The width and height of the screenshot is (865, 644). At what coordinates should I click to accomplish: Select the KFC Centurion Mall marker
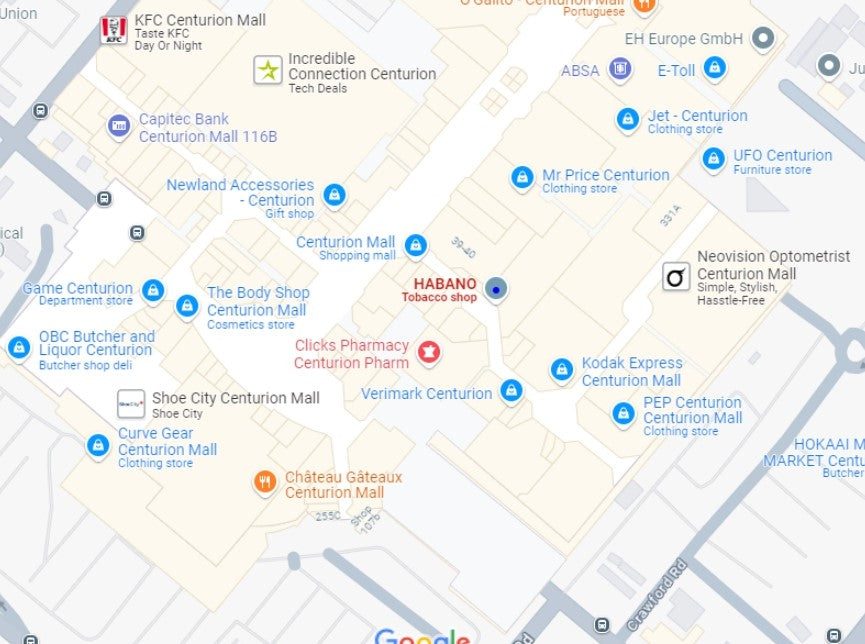tap(113, 31)
